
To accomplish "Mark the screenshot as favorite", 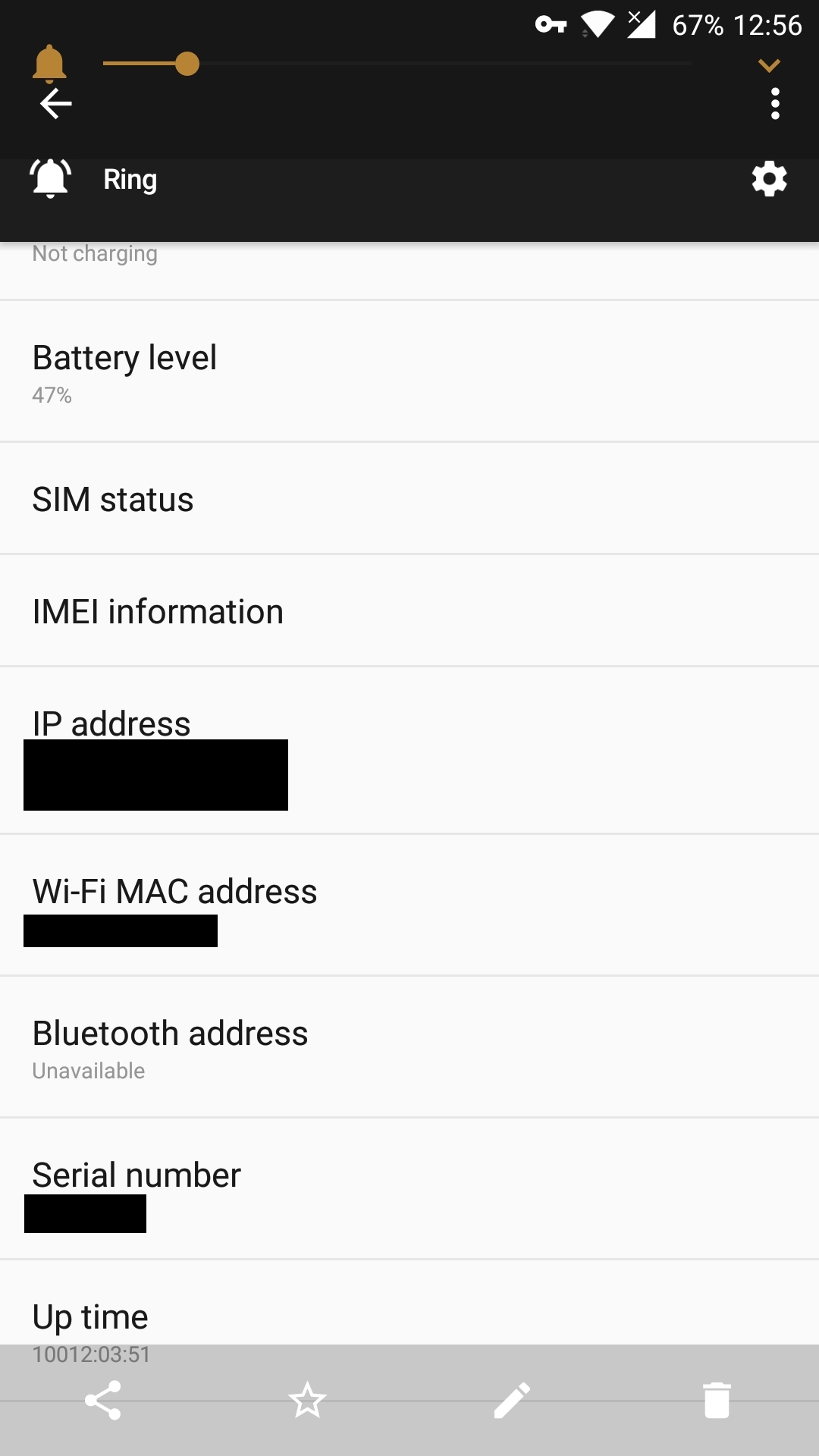I will (x=307, y=1400).
